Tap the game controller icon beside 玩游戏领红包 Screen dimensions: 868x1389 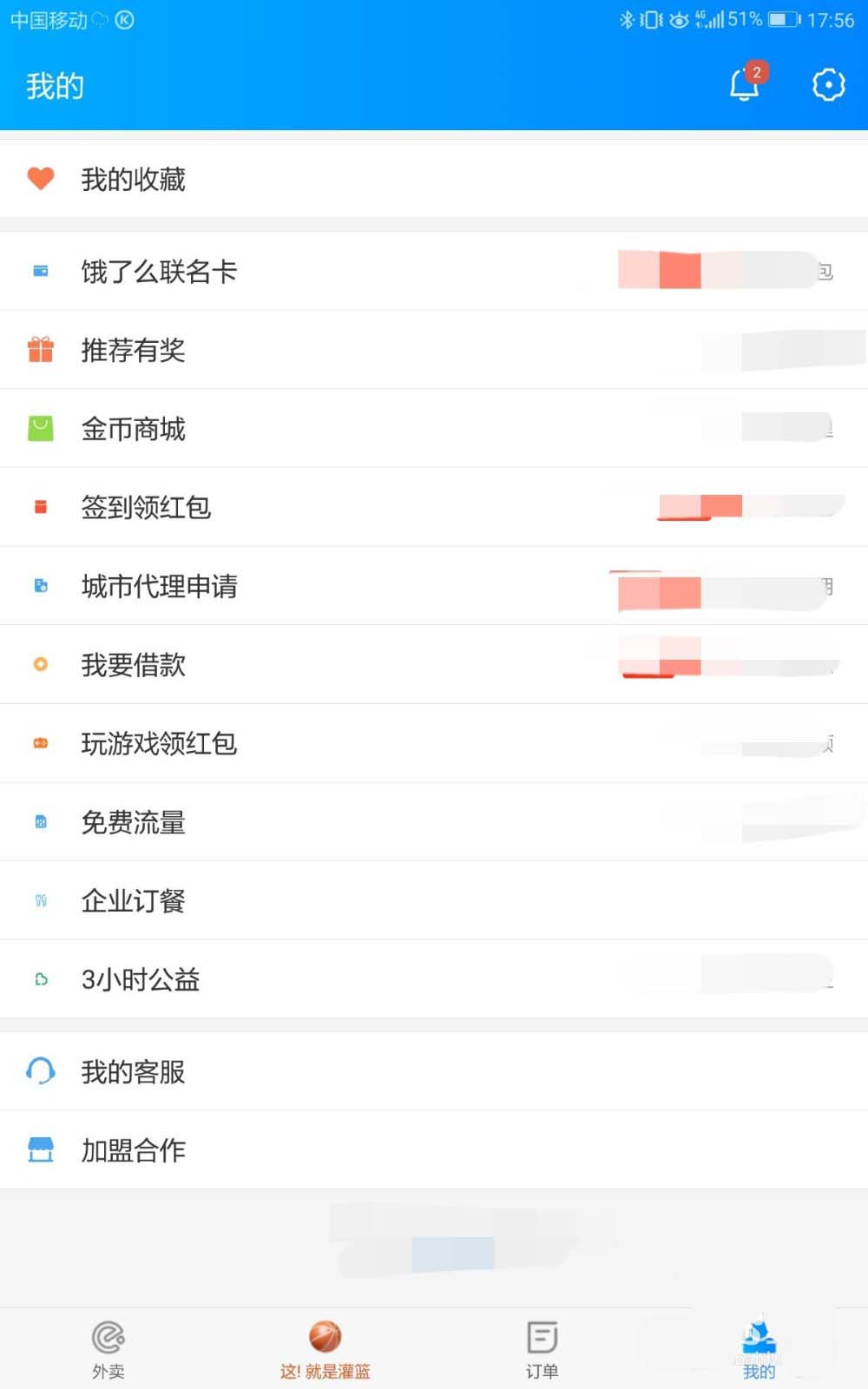click(41, 743)
